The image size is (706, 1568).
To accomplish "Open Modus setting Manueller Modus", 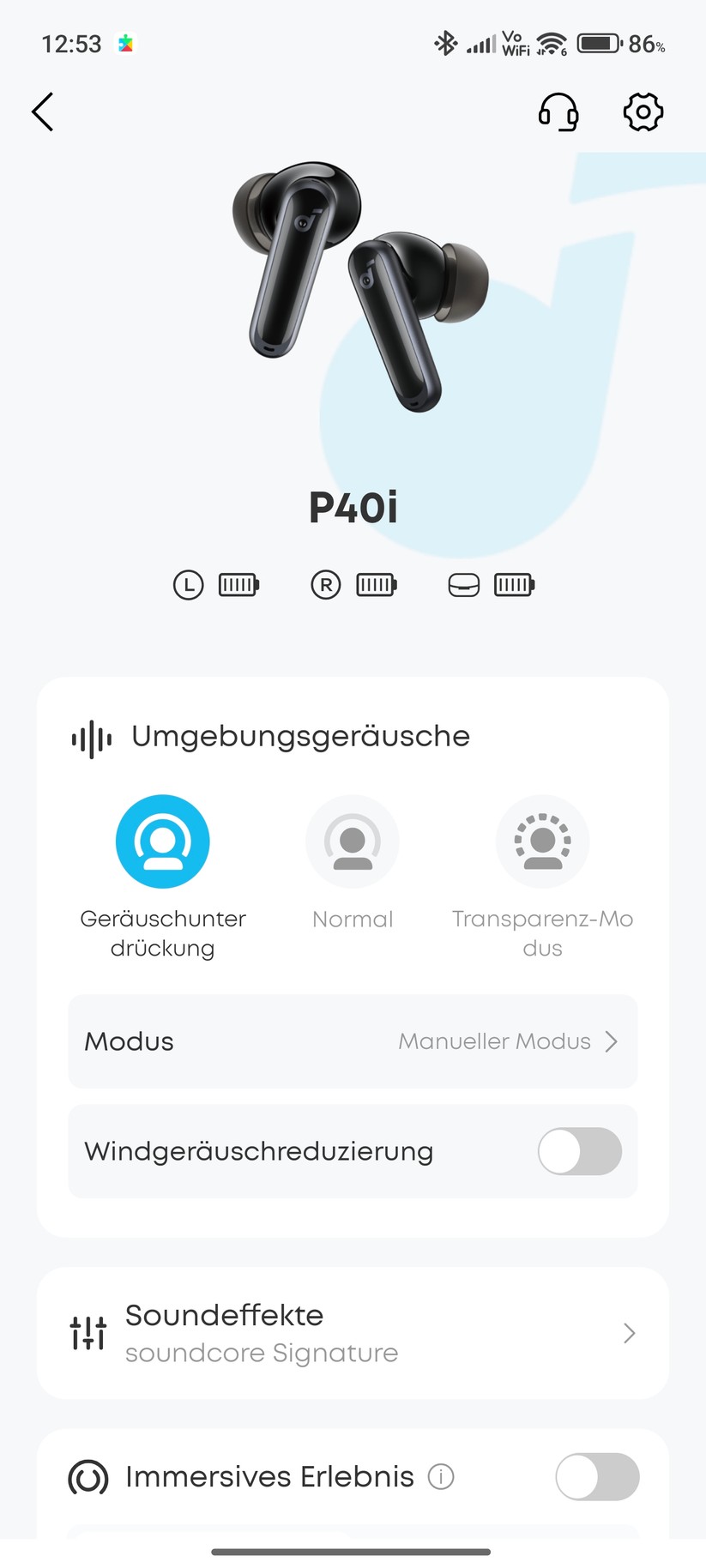I will tap(353, 1041).
